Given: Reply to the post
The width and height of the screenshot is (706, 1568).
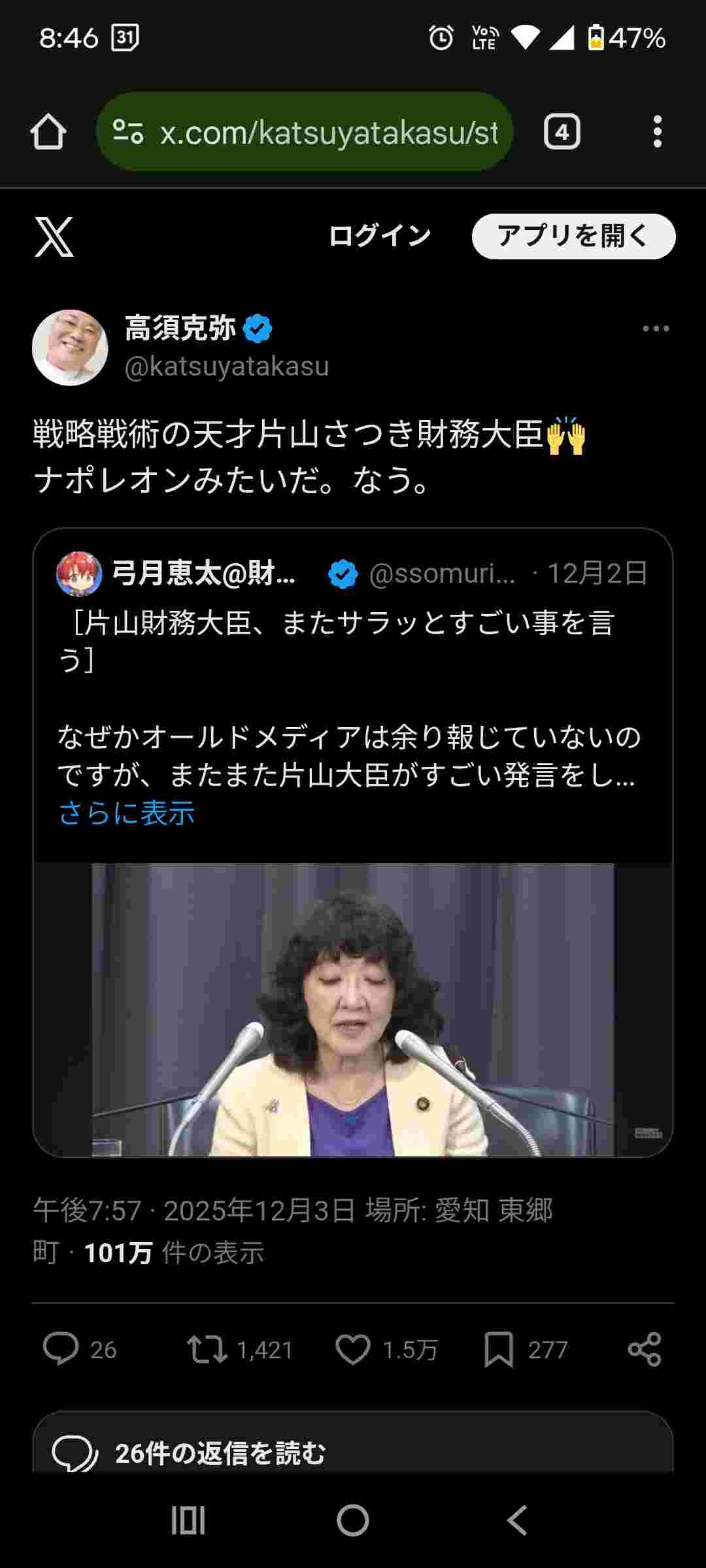Looking at the screenshot, I should (x=61, y=1349).
